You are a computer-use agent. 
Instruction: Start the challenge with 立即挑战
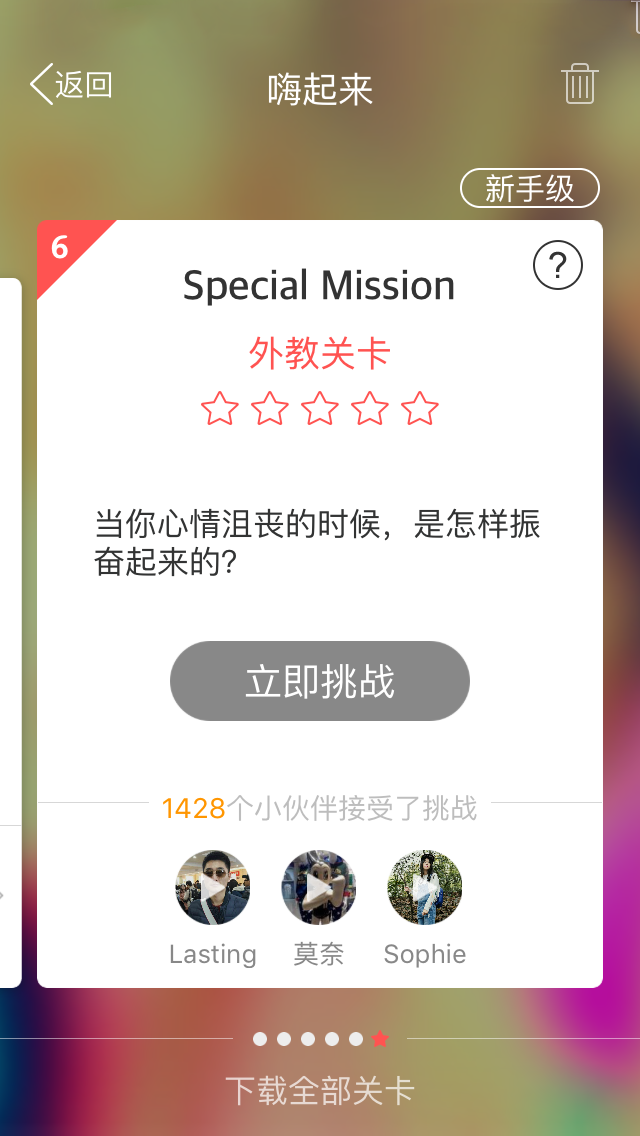[x=320, y=681]
